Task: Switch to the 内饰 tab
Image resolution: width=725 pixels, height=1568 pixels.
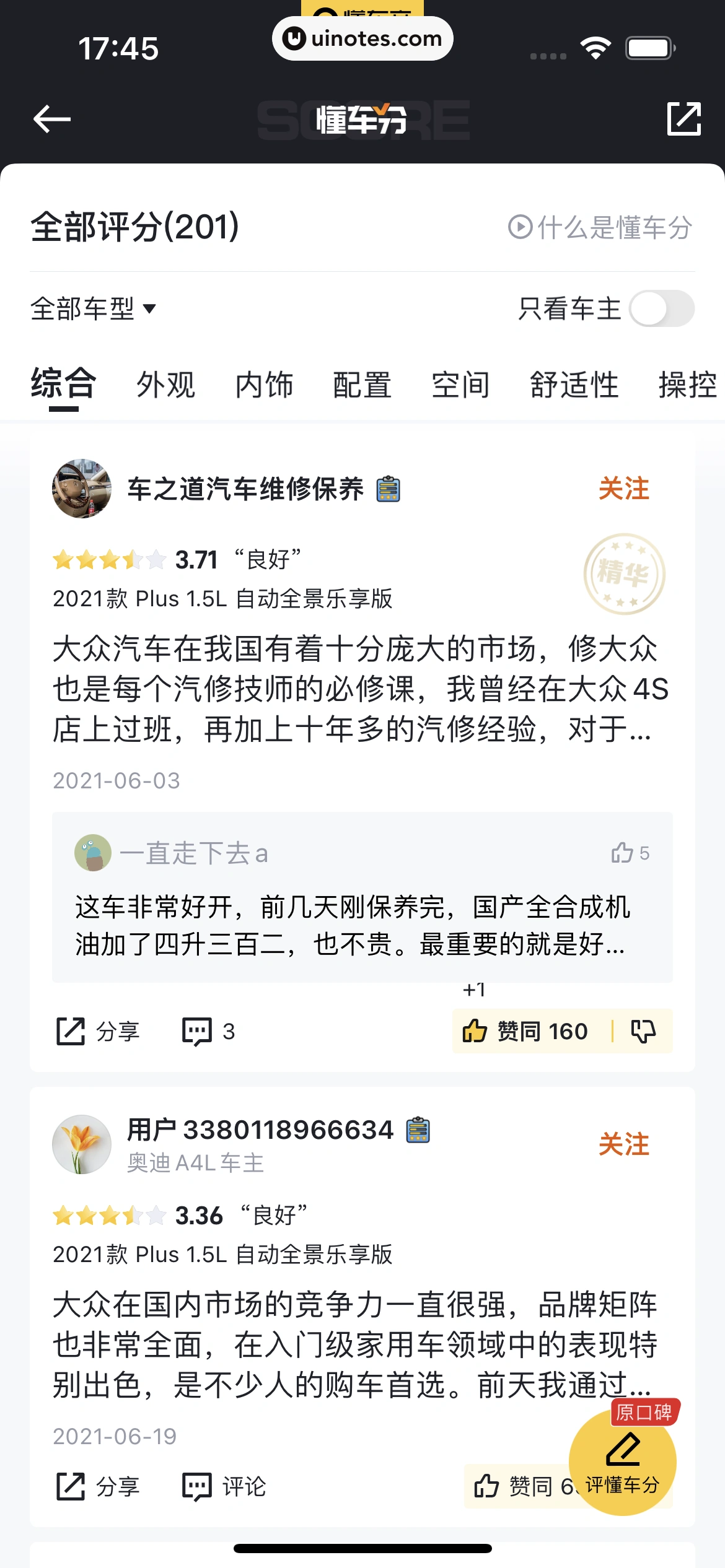Action: tap(264, 385)
